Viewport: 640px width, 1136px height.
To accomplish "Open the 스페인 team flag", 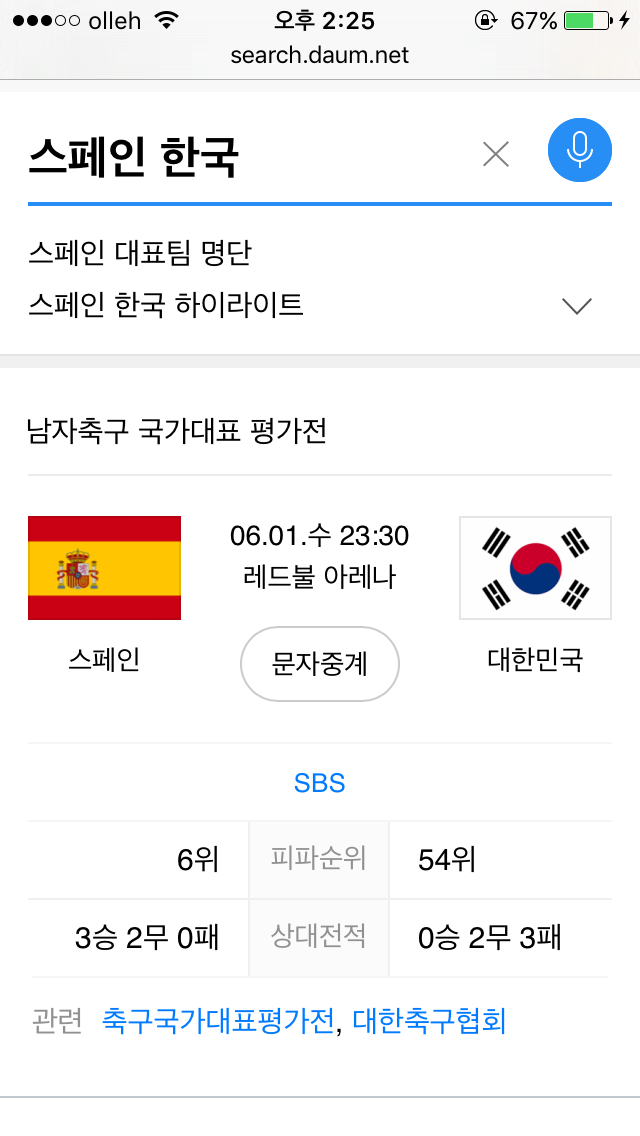I will click(x=104, y=568).
